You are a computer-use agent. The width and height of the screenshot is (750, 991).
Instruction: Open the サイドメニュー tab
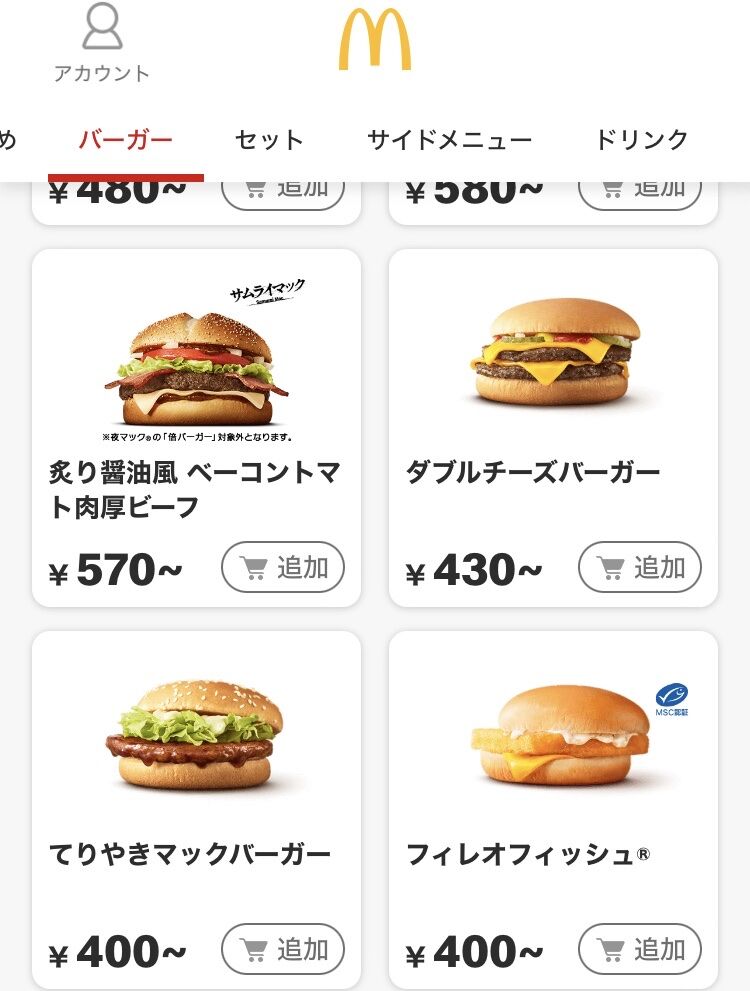pyautogui.click(x=449, y=140)
